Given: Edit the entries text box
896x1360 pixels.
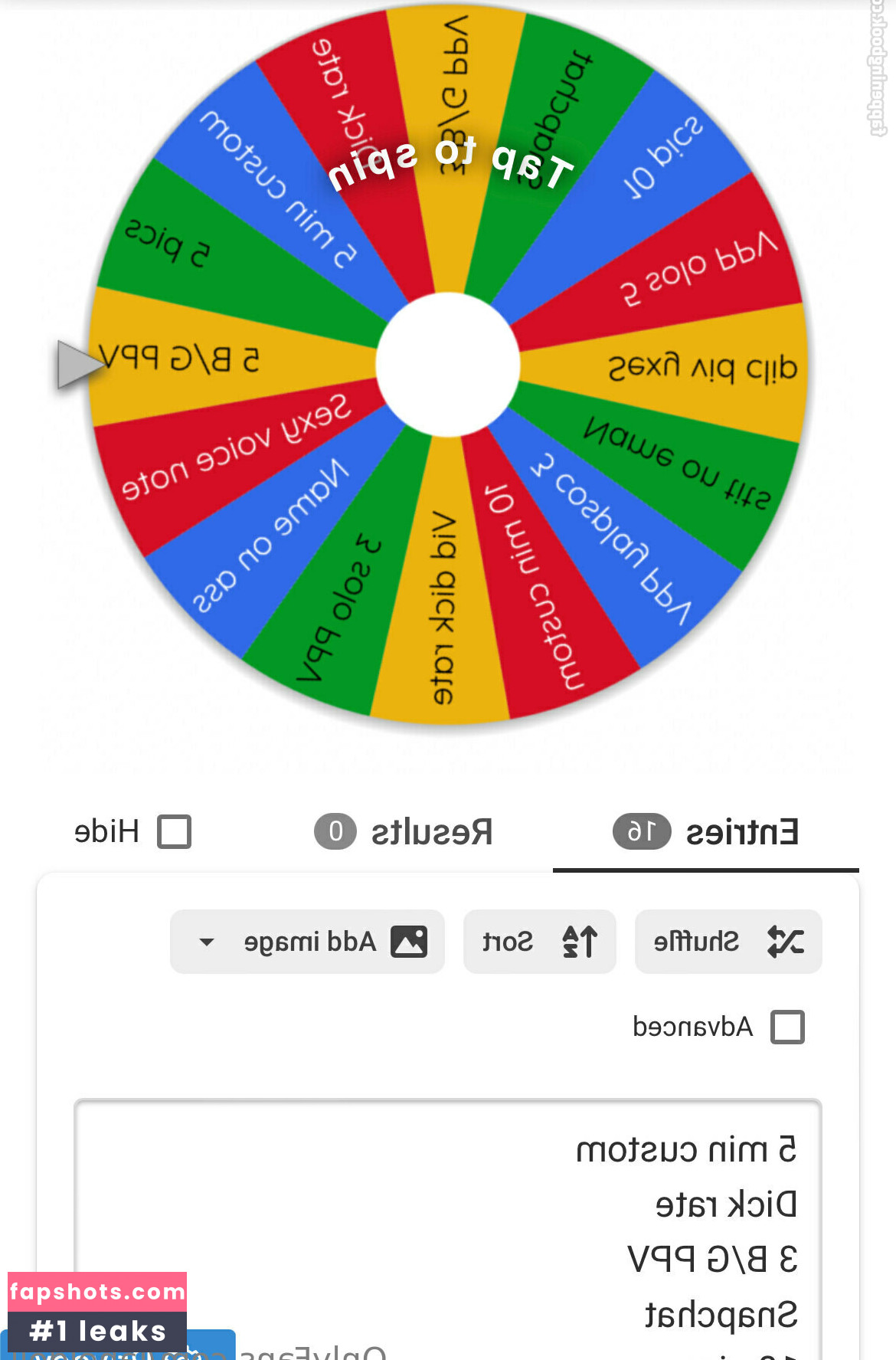Looking at the screenshot, I should (448, 1226).
